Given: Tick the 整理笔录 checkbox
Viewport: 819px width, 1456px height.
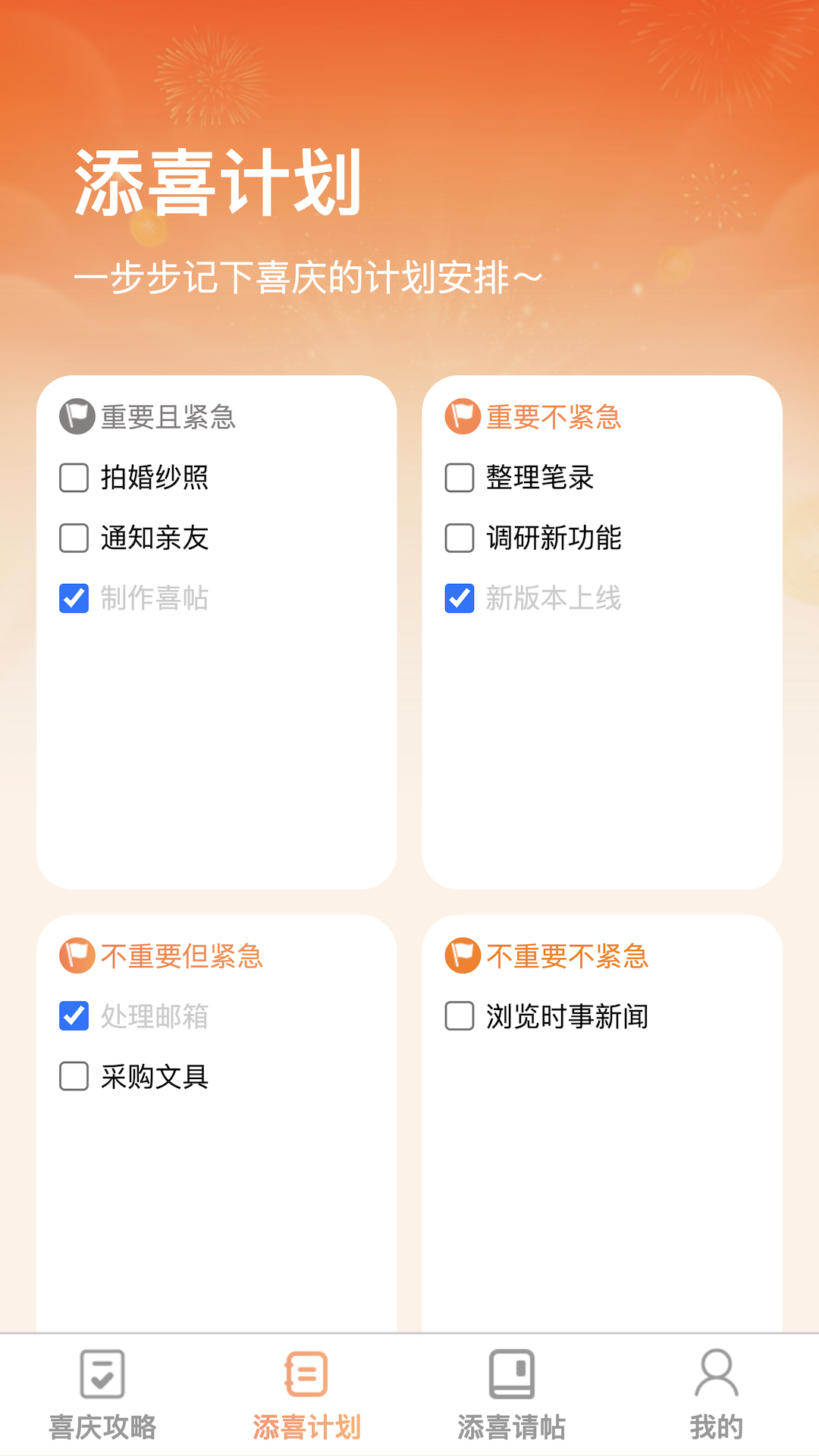Looking at the screenshot, I should pos(460,478).
